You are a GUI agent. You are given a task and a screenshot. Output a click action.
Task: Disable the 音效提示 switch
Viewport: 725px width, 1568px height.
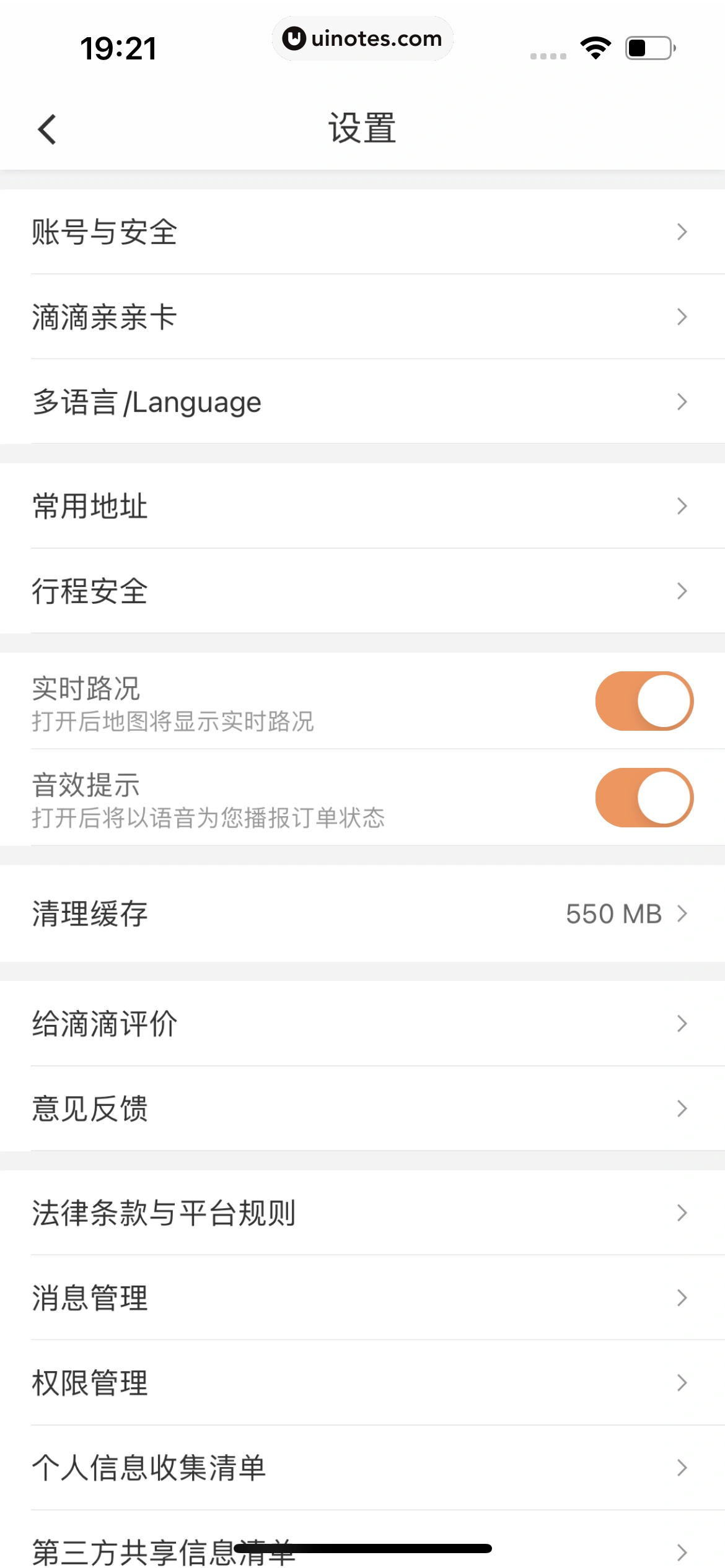click(644, 798)
